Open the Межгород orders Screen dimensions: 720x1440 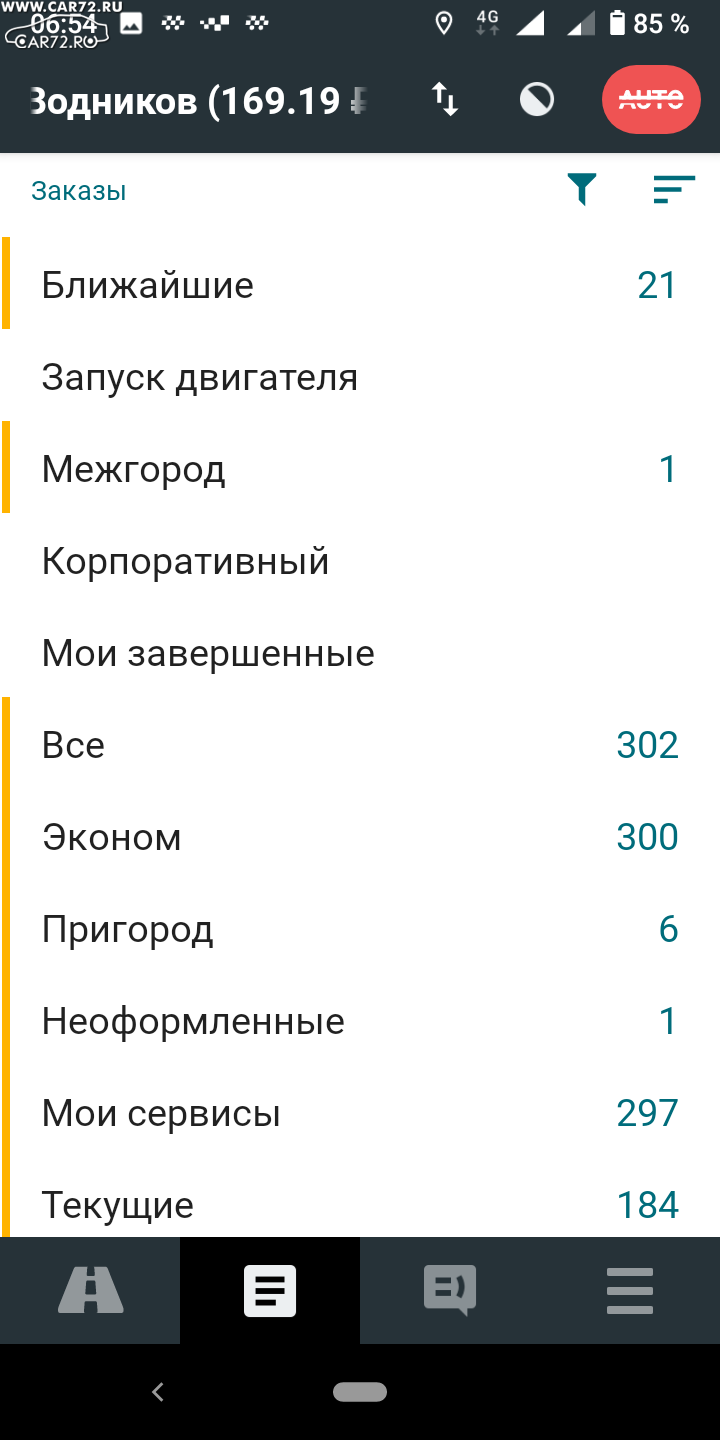360,470
